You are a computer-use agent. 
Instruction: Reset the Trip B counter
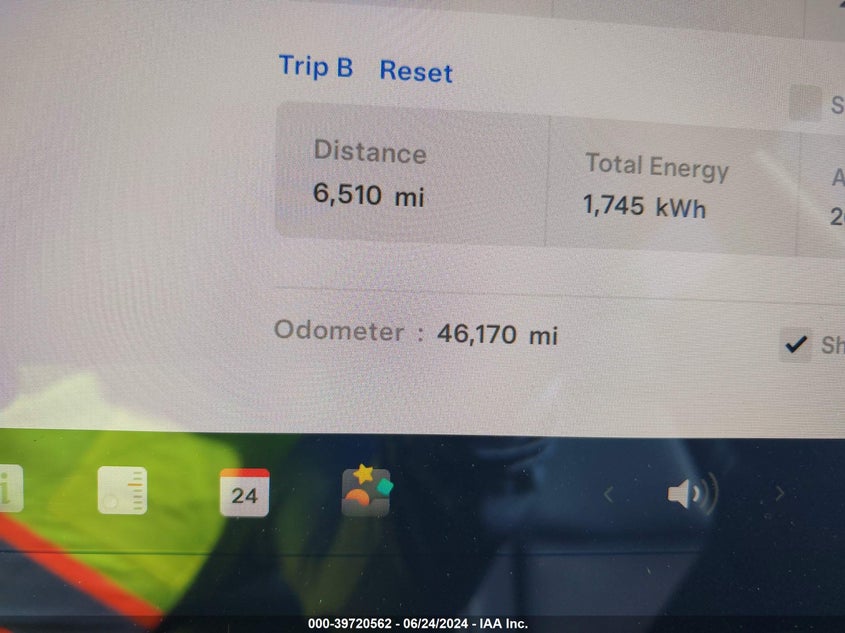(x=416, y=72)
